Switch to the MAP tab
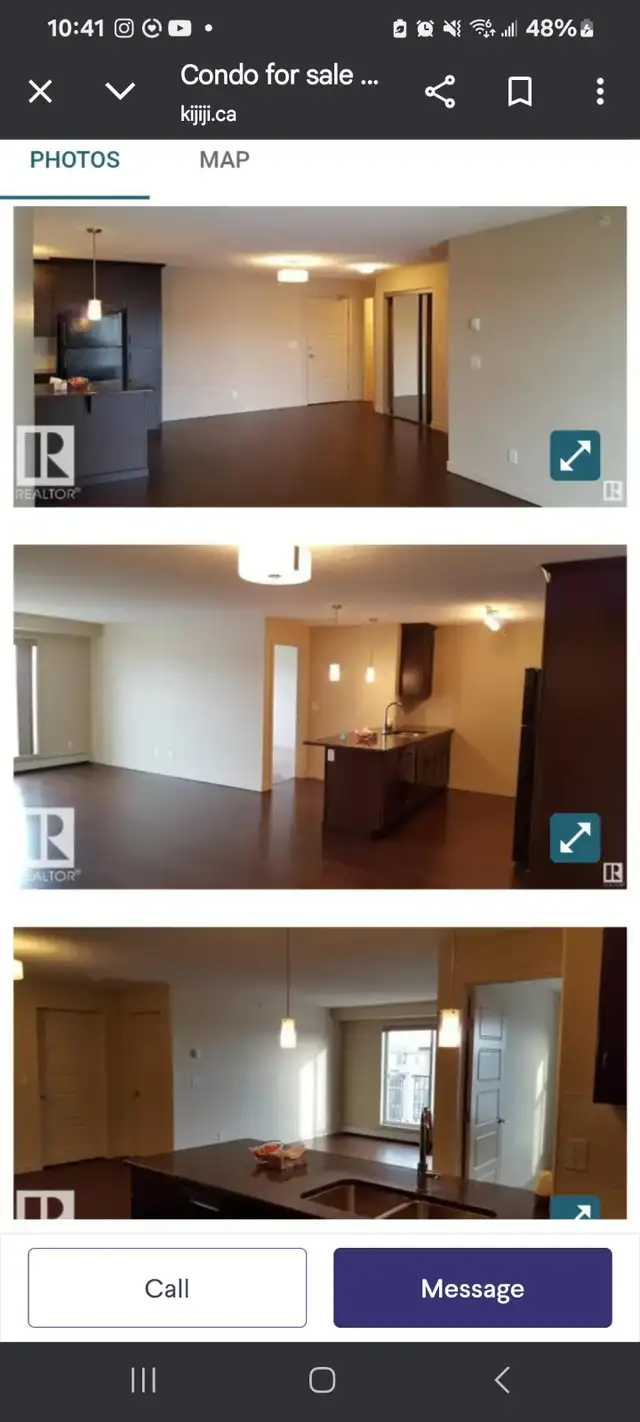The height and width of the screenshot is (1422, 640). click(x=225, y=160)
